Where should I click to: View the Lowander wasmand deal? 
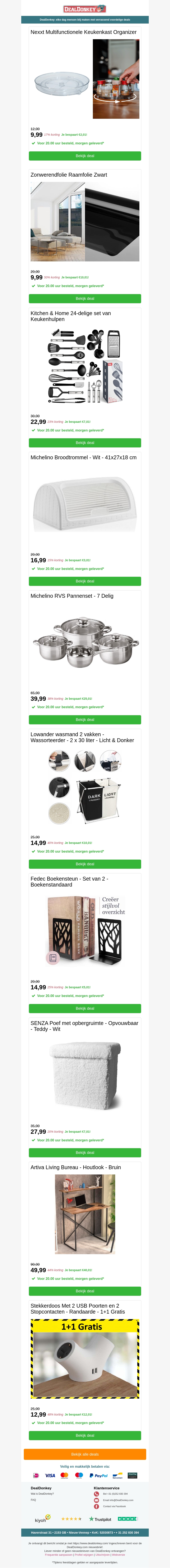coord(85,864)
